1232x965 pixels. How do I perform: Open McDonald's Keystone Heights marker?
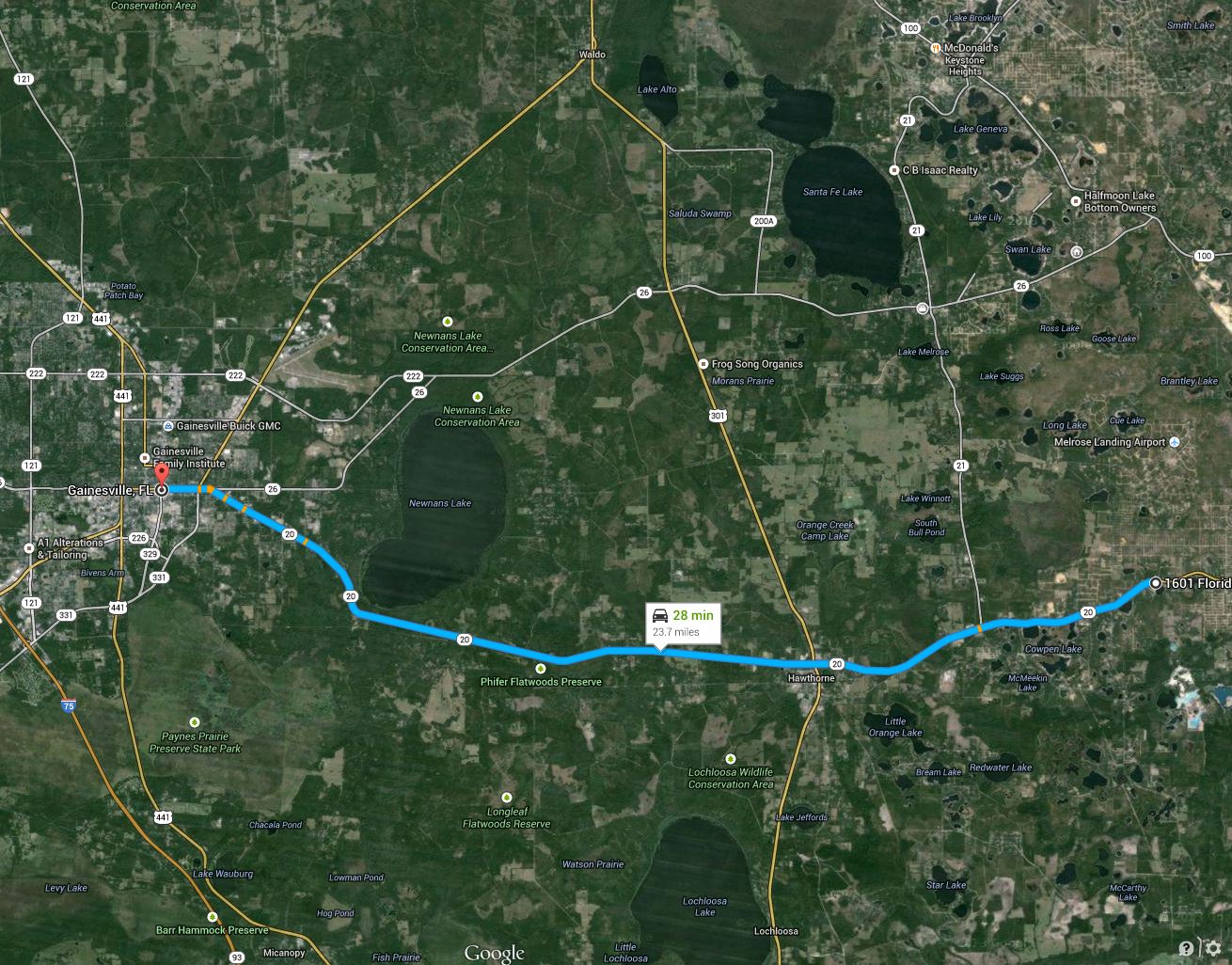click(935, 48)
